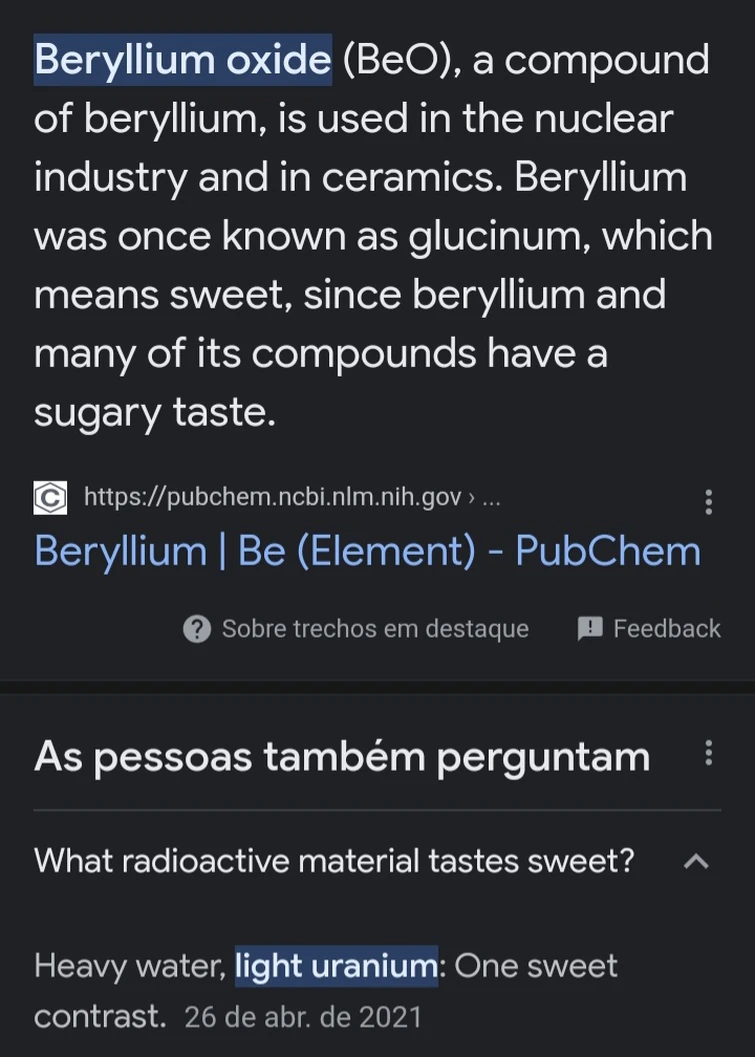
Task: Collapse 'What radioactive material tastes sweet?' question
Action: 696,861
